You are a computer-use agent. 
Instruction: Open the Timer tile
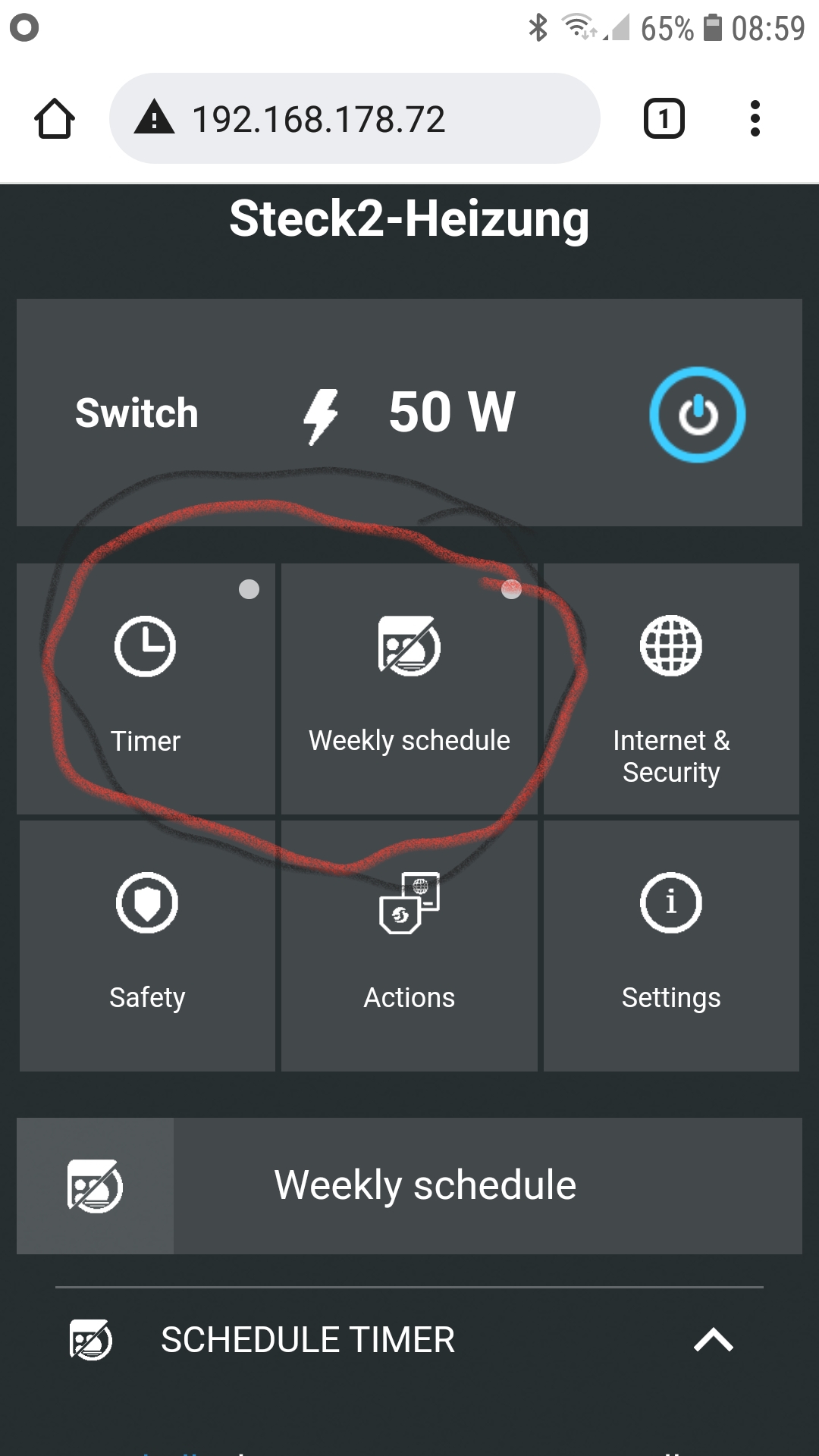pos(146,689)
